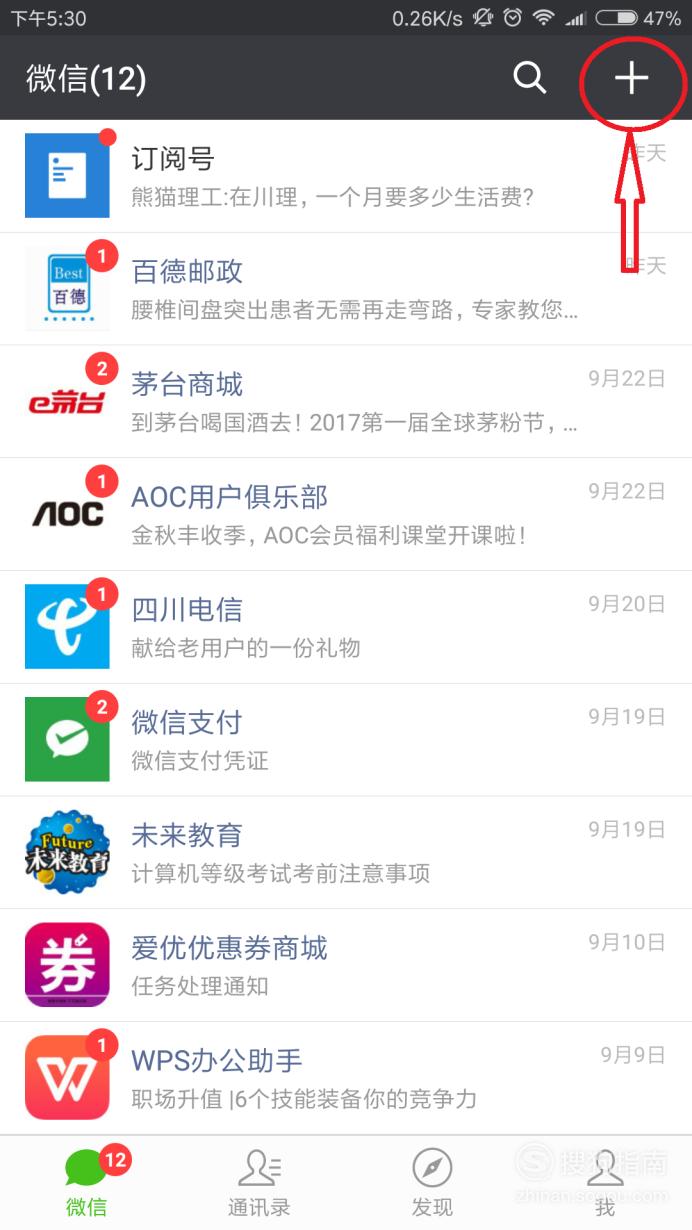The height and width of the screenshot is (1230, 692).
Task: Open the 订阅号 subscriptions thread
Action: (x=346, y=176)
